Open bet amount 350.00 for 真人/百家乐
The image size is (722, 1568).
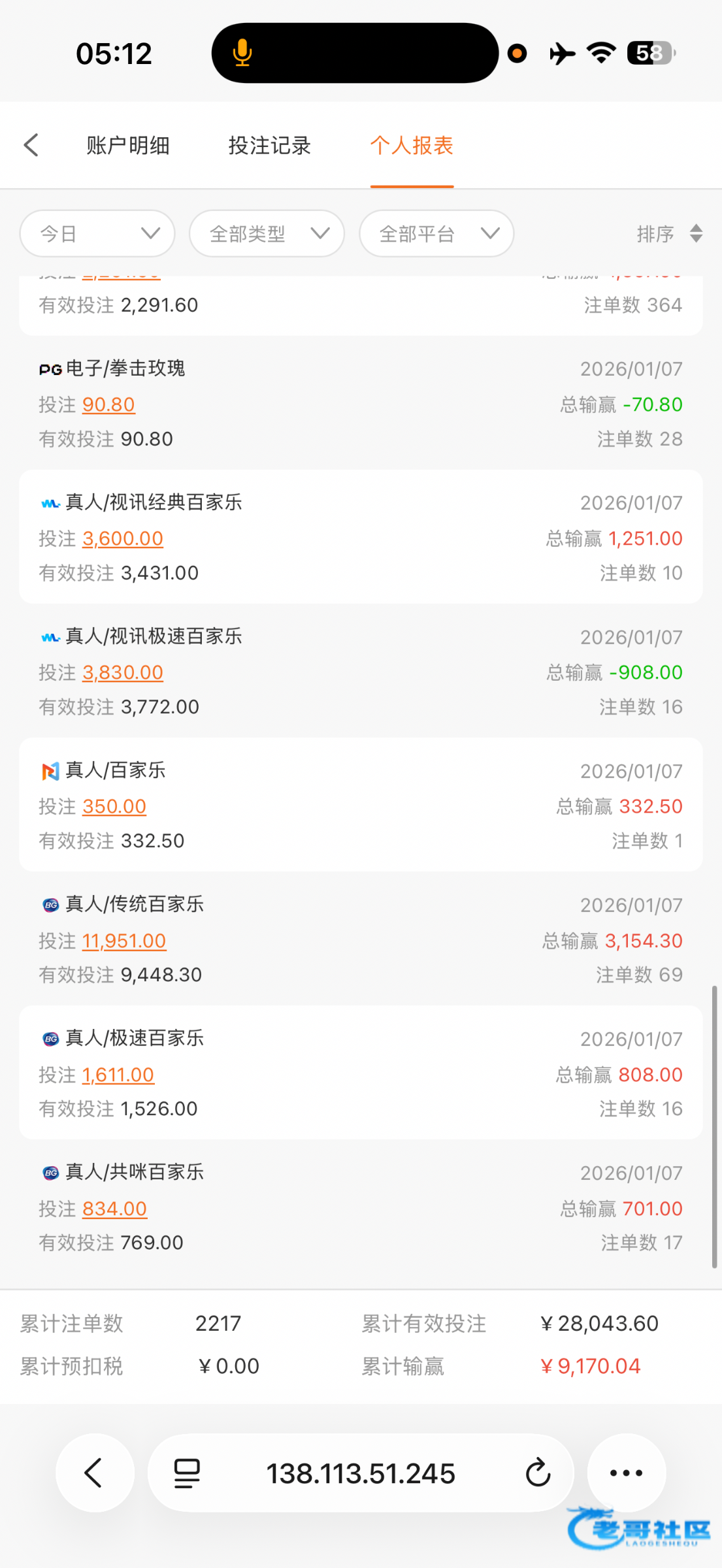[x=114, y=806]
